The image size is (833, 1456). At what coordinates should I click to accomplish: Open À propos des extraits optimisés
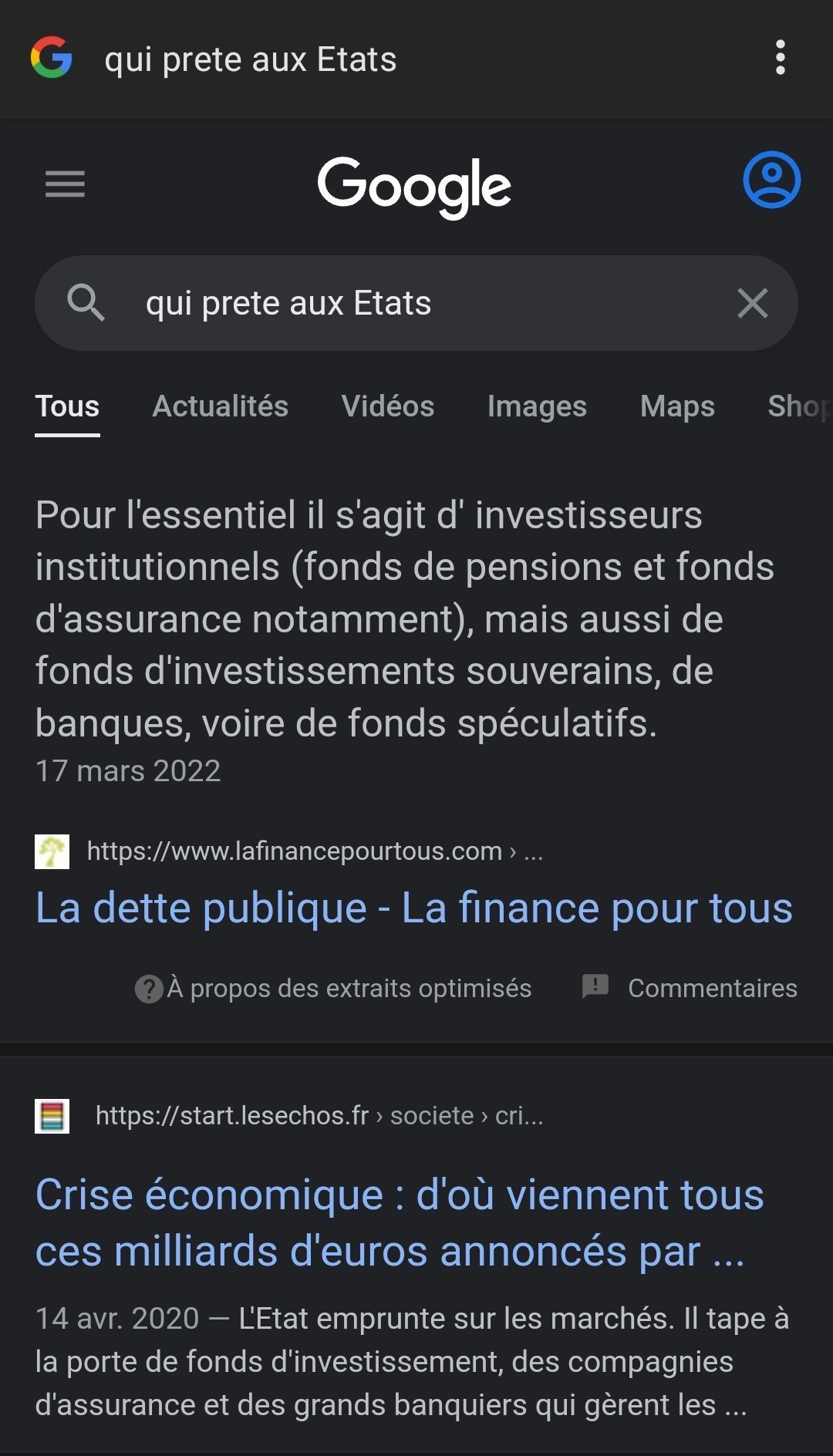point(333,988)
